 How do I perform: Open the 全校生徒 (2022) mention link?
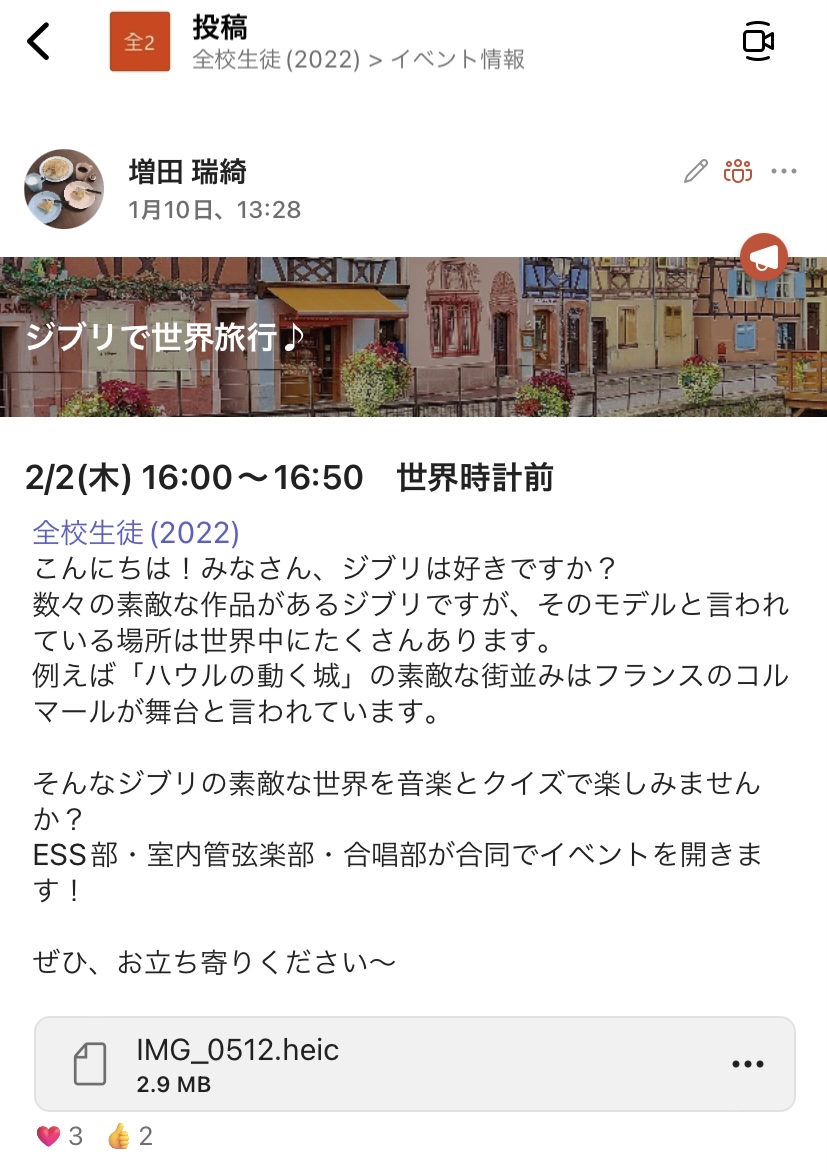(x=136, y=531)
